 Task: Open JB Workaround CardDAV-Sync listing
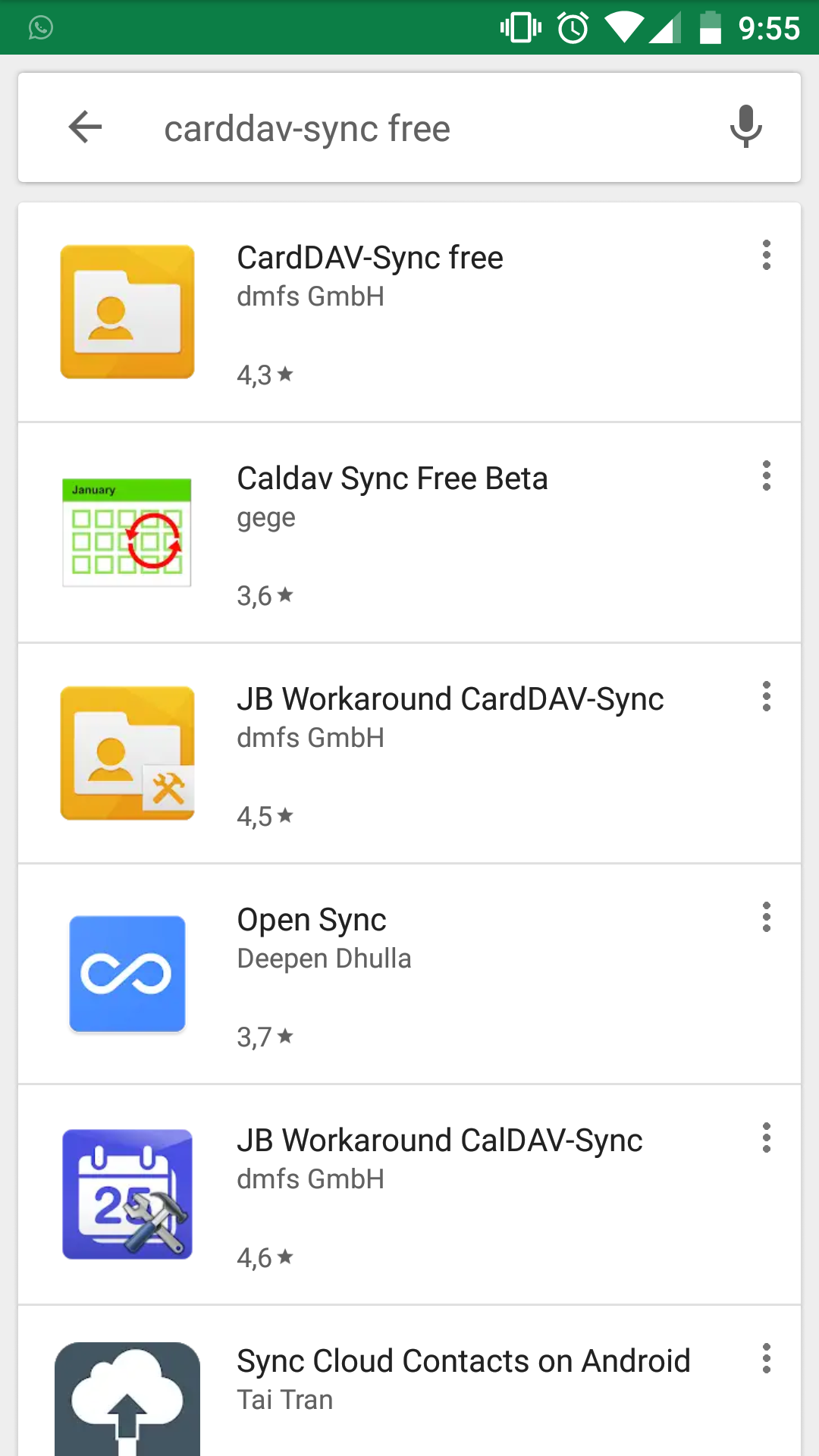click(x=450, y=699)
